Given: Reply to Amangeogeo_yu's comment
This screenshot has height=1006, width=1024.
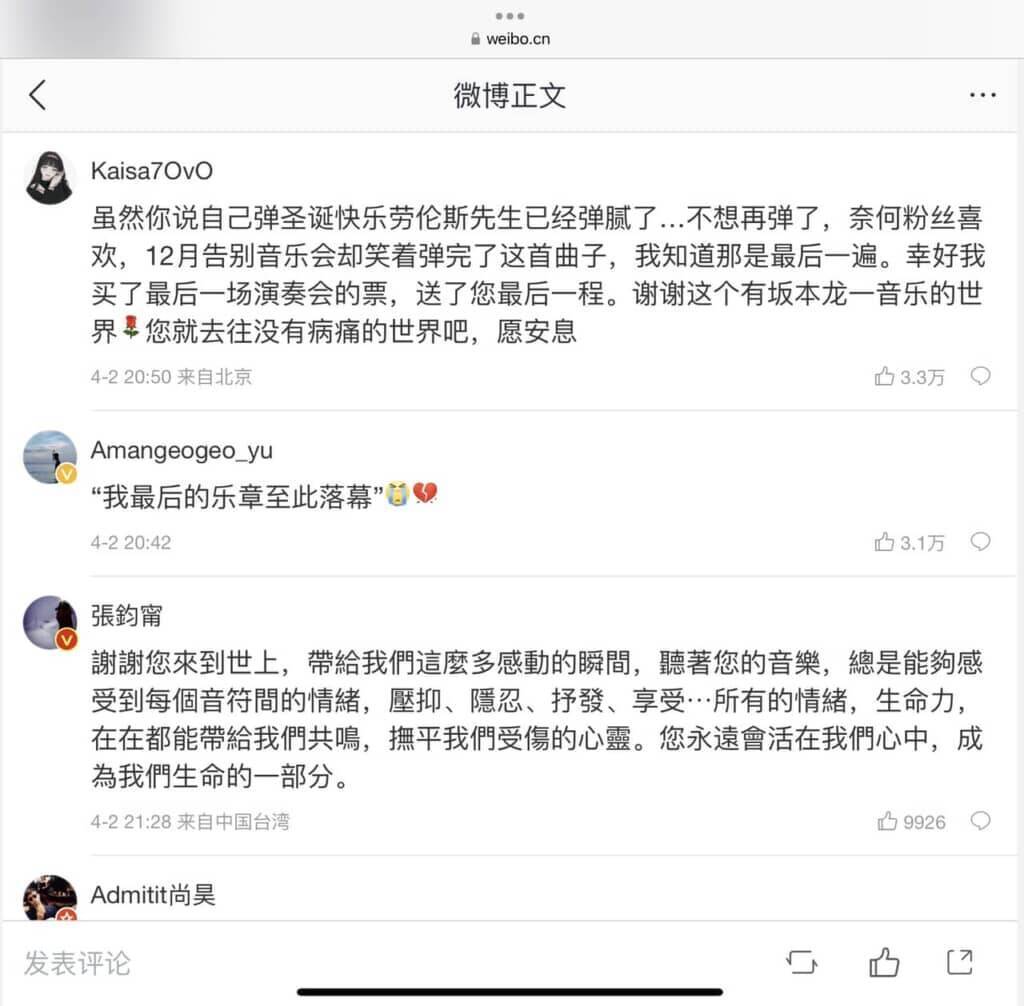Looking at the screenshot, I should [981, 541].
